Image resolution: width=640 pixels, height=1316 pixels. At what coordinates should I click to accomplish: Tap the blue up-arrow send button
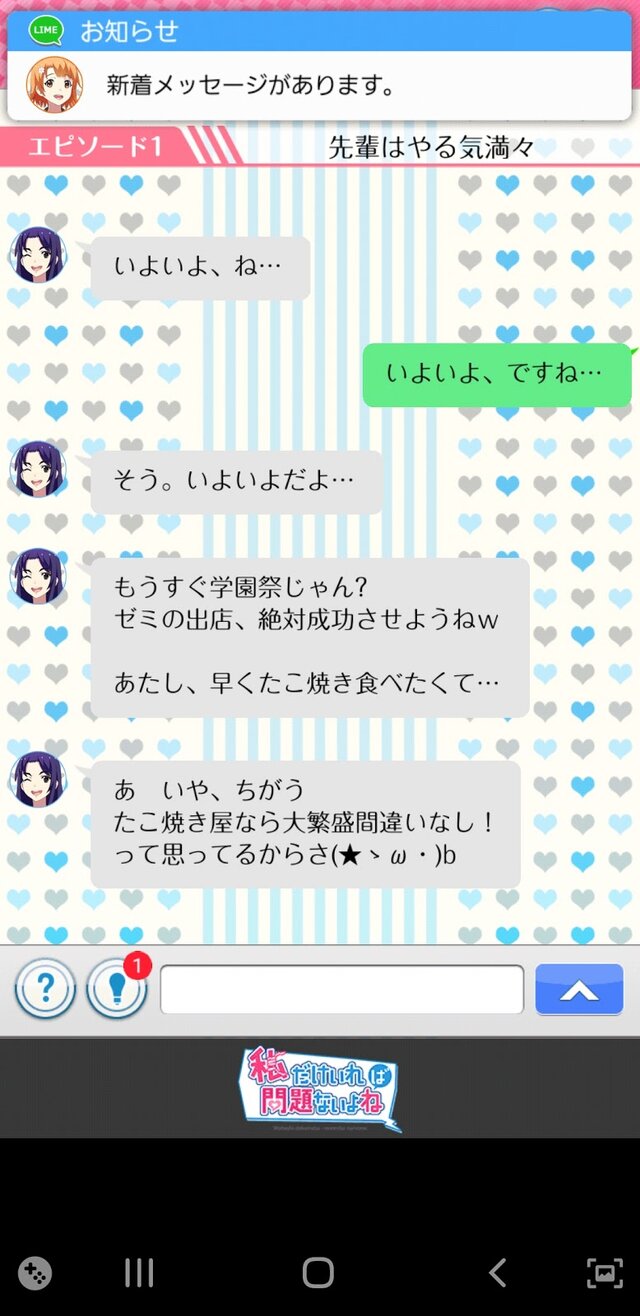[x=579, y=990]
